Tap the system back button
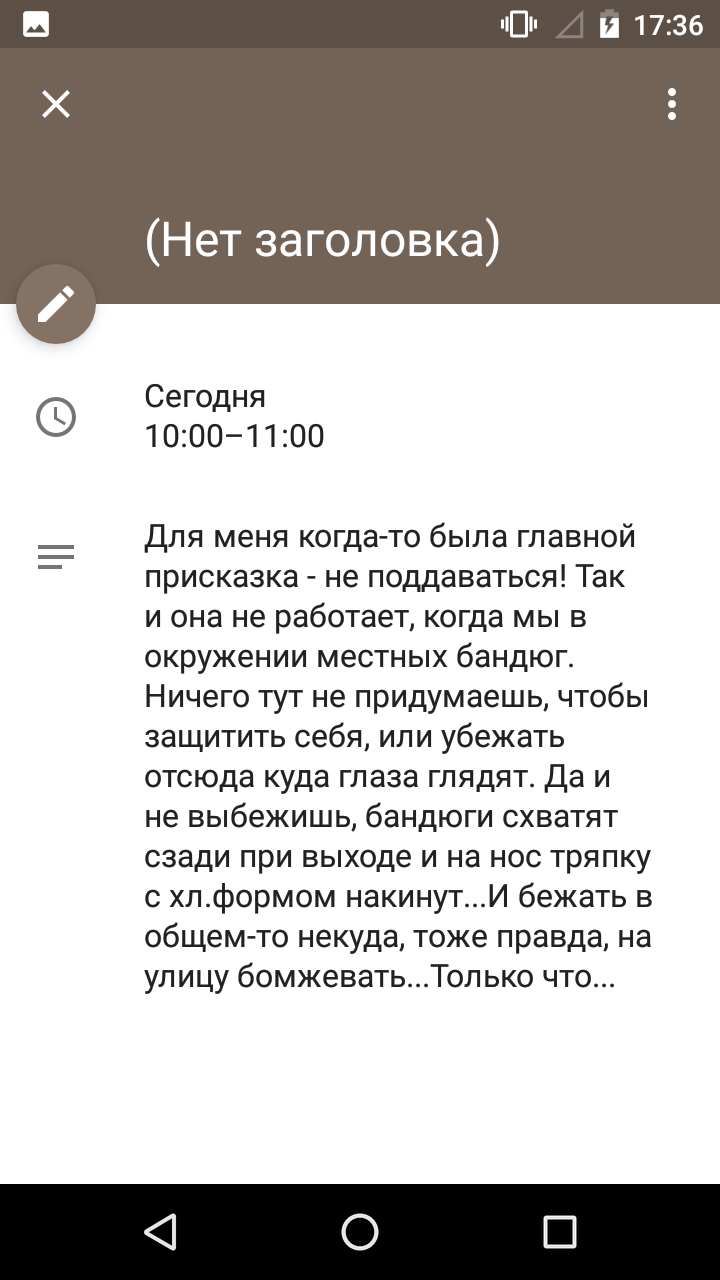Viewport: 720px width, 1280px height. tap(160, 1232)
